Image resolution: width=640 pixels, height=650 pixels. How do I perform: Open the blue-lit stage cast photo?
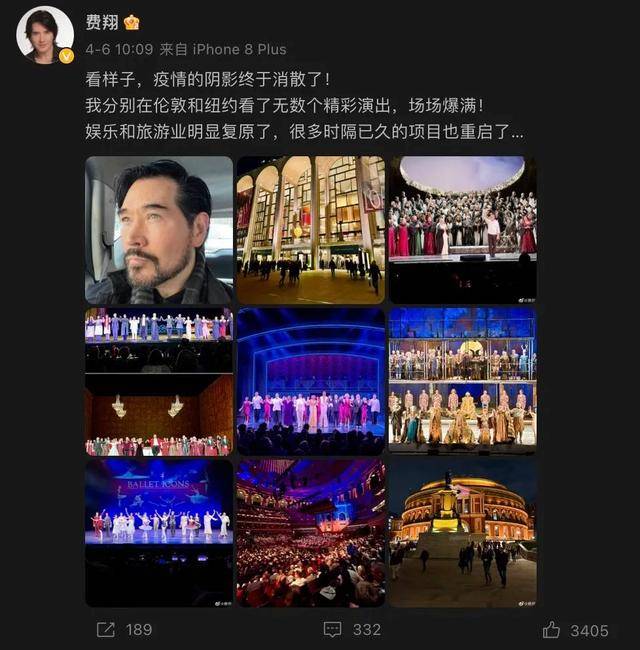coord(310,381)
